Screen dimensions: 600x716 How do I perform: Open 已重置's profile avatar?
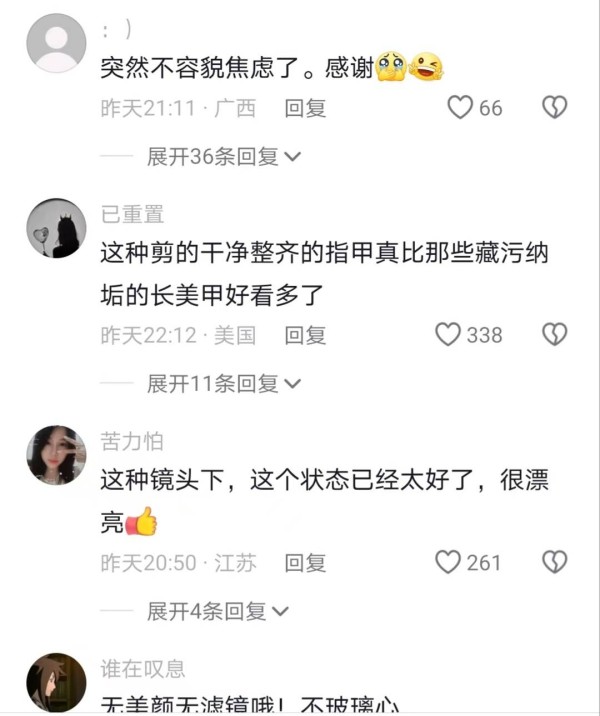tap(56, 228)
